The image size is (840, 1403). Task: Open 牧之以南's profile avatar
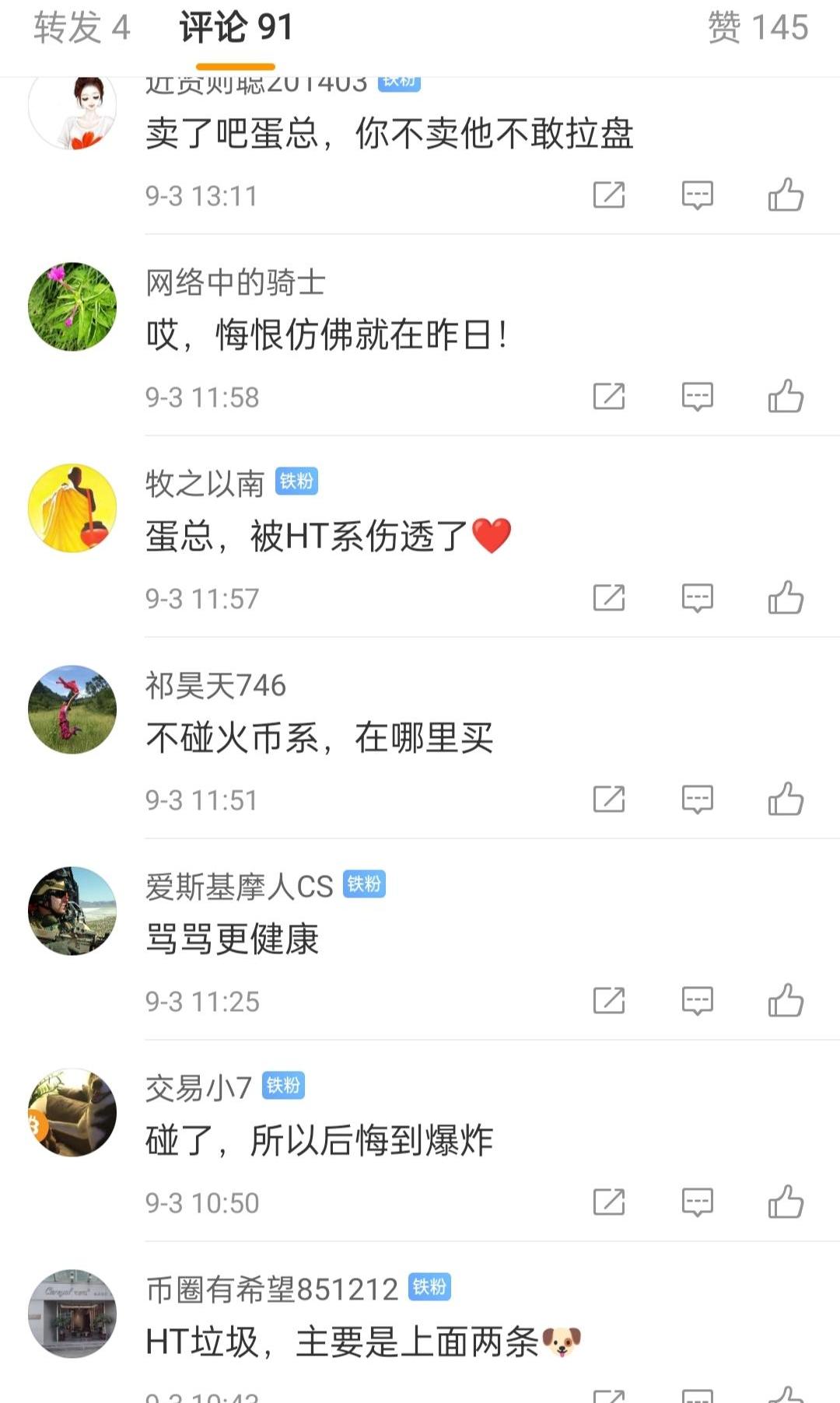tap(72, 508)
